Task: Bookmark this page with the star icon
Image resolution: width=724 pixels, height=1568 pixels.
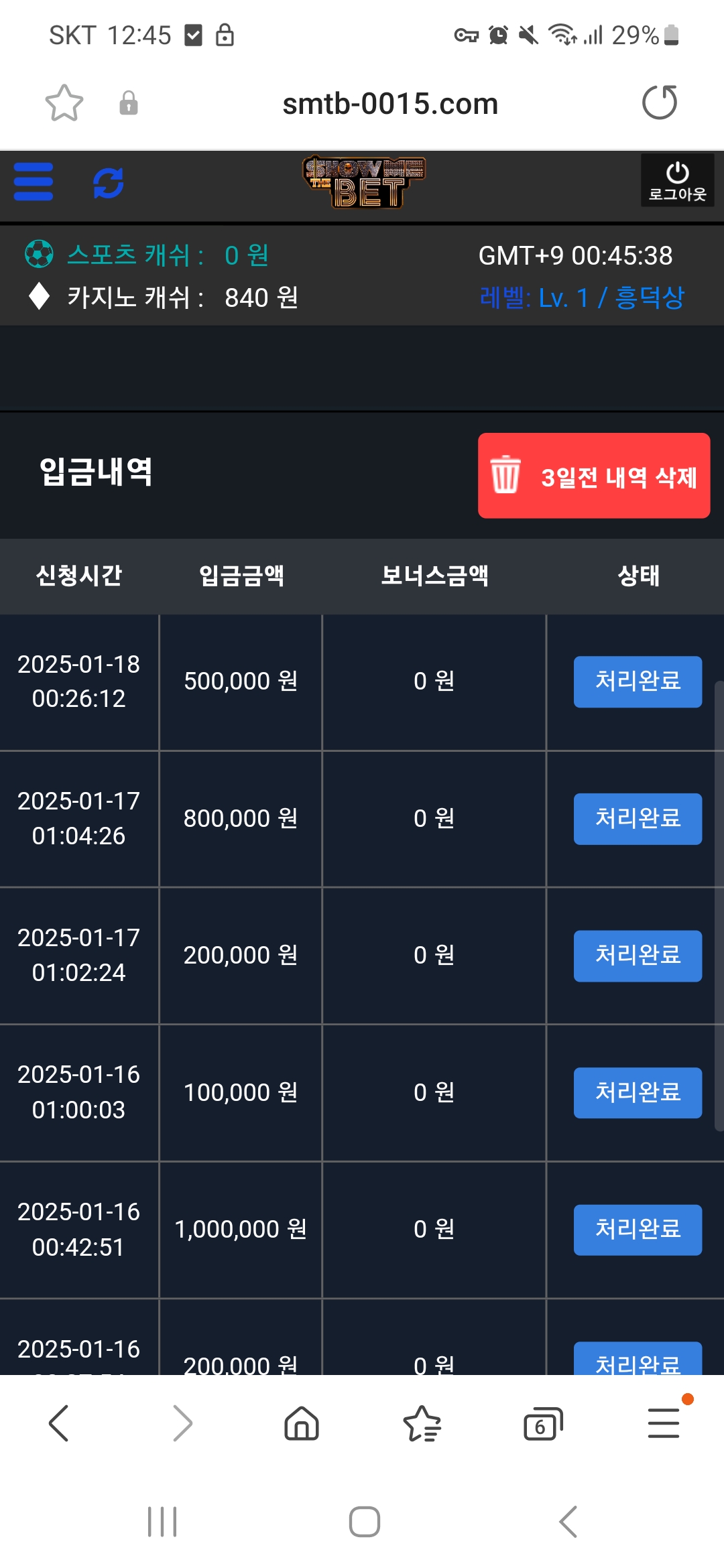Action: [x=64, y=103]
